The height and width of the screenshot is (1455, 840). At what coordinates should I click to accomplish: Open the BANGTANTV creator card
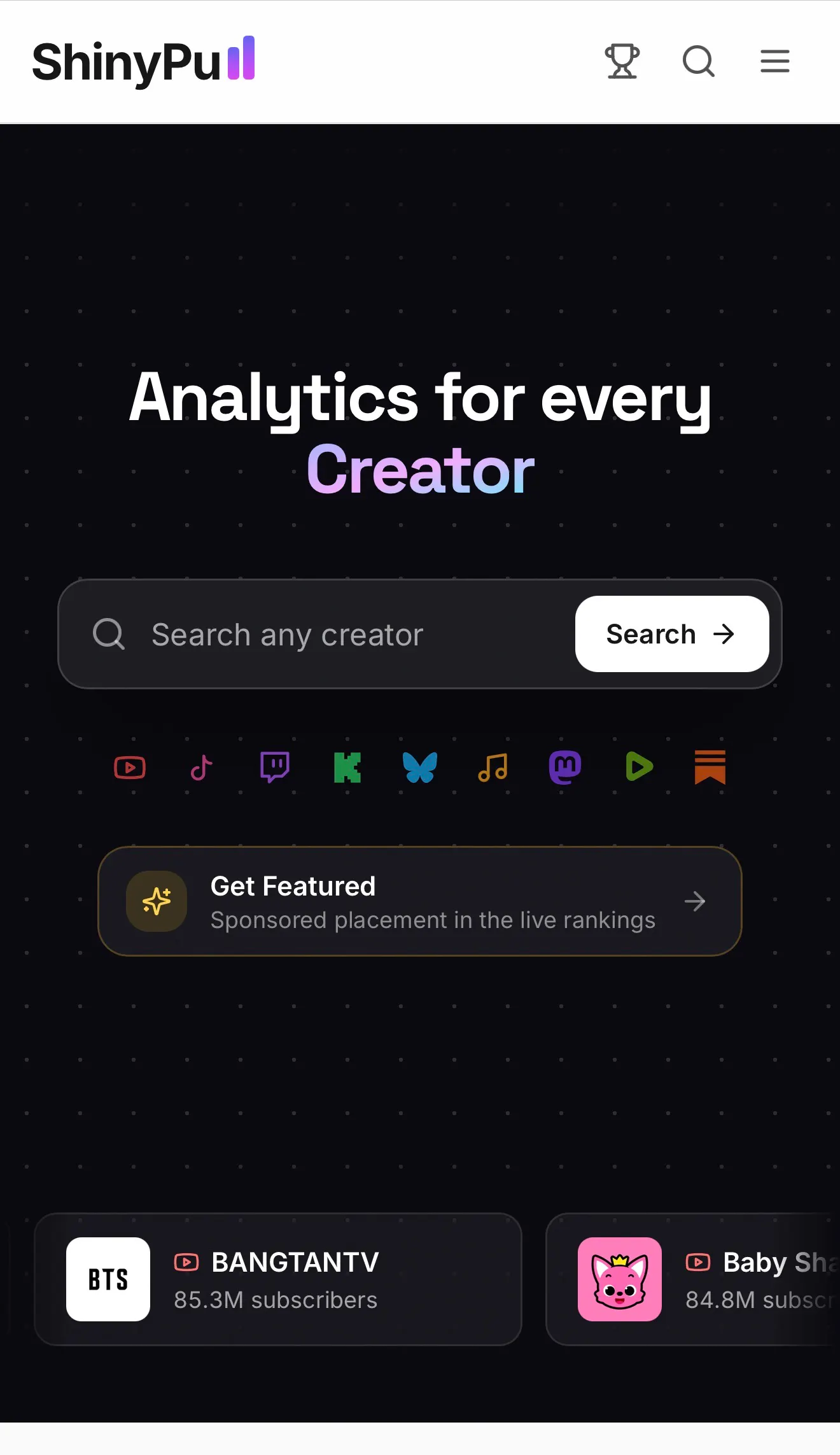[x=278, y=1279]
